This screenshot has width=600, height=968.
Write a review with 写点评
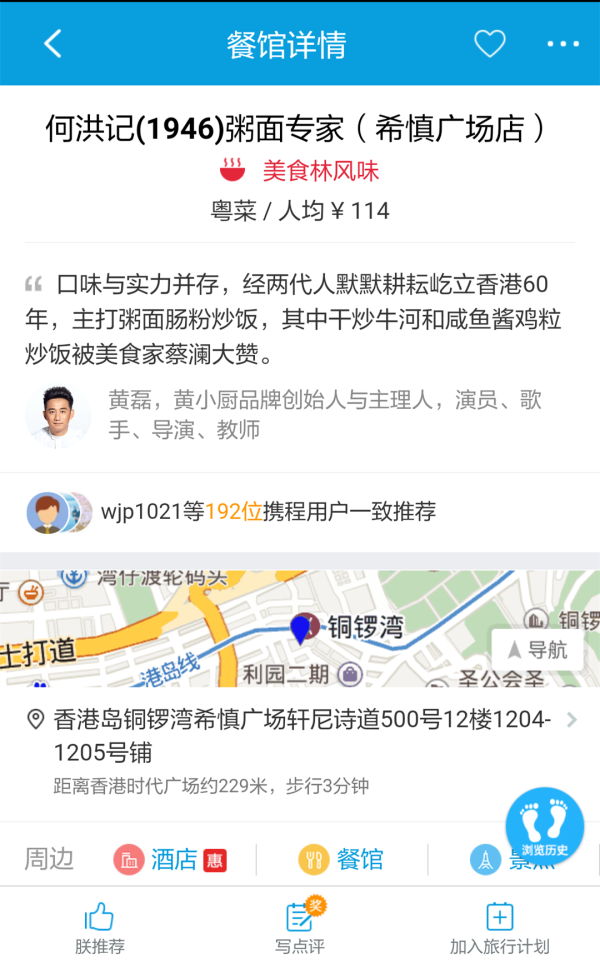300,927
